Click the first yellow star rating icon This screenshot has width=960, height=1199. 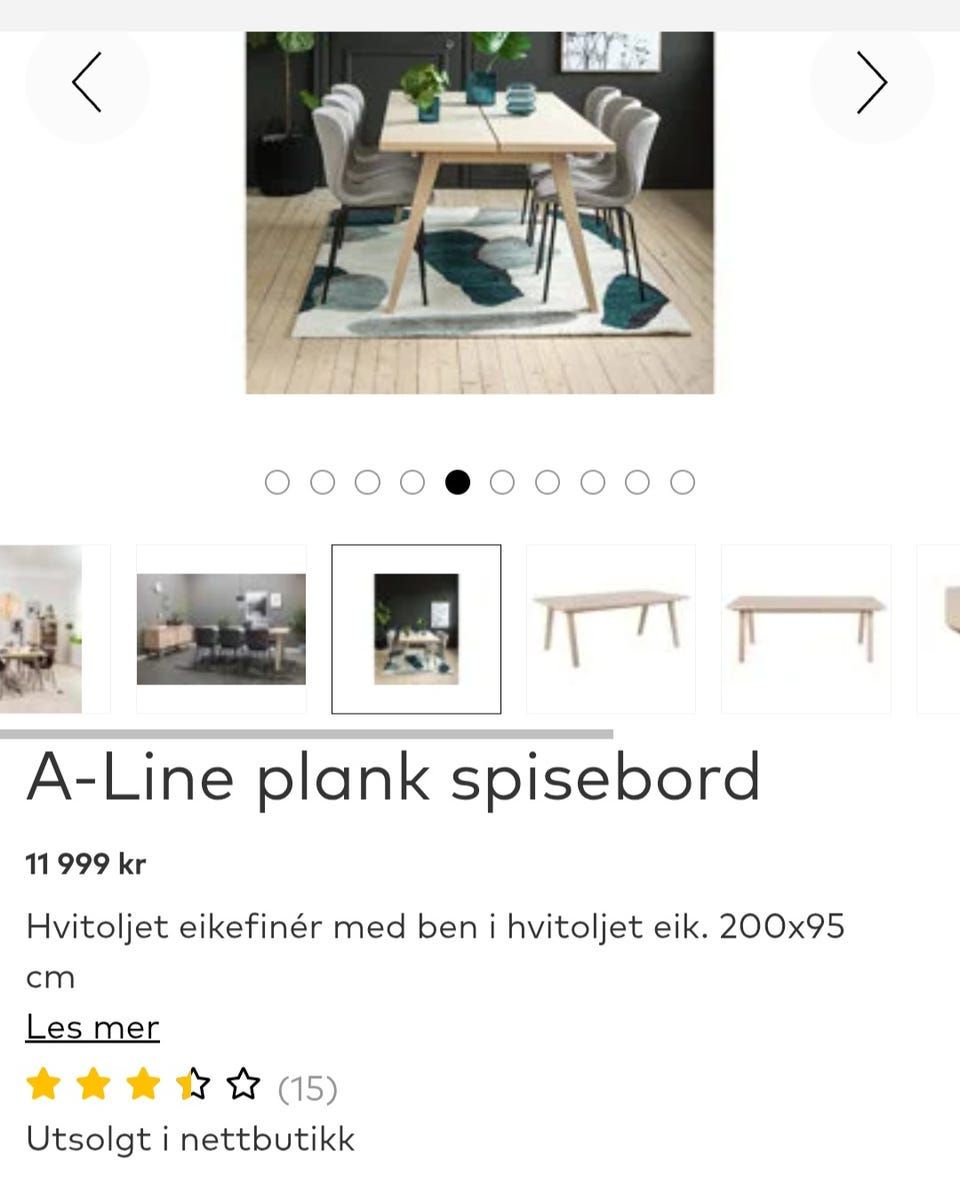click(45, 1083)
